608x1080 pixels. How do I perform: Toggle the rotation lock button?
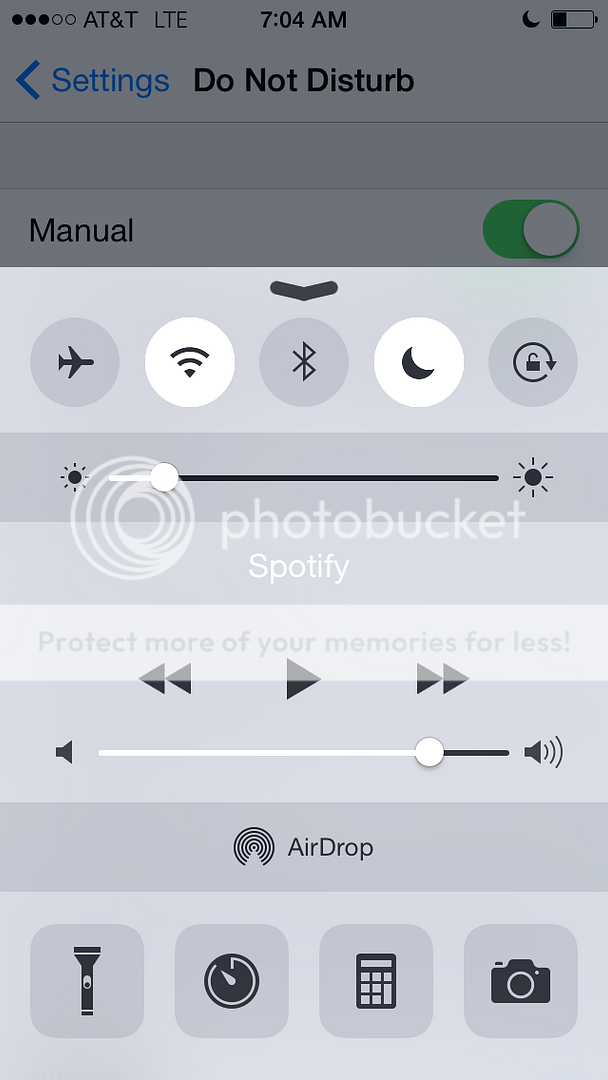click(x=533, y=362)
